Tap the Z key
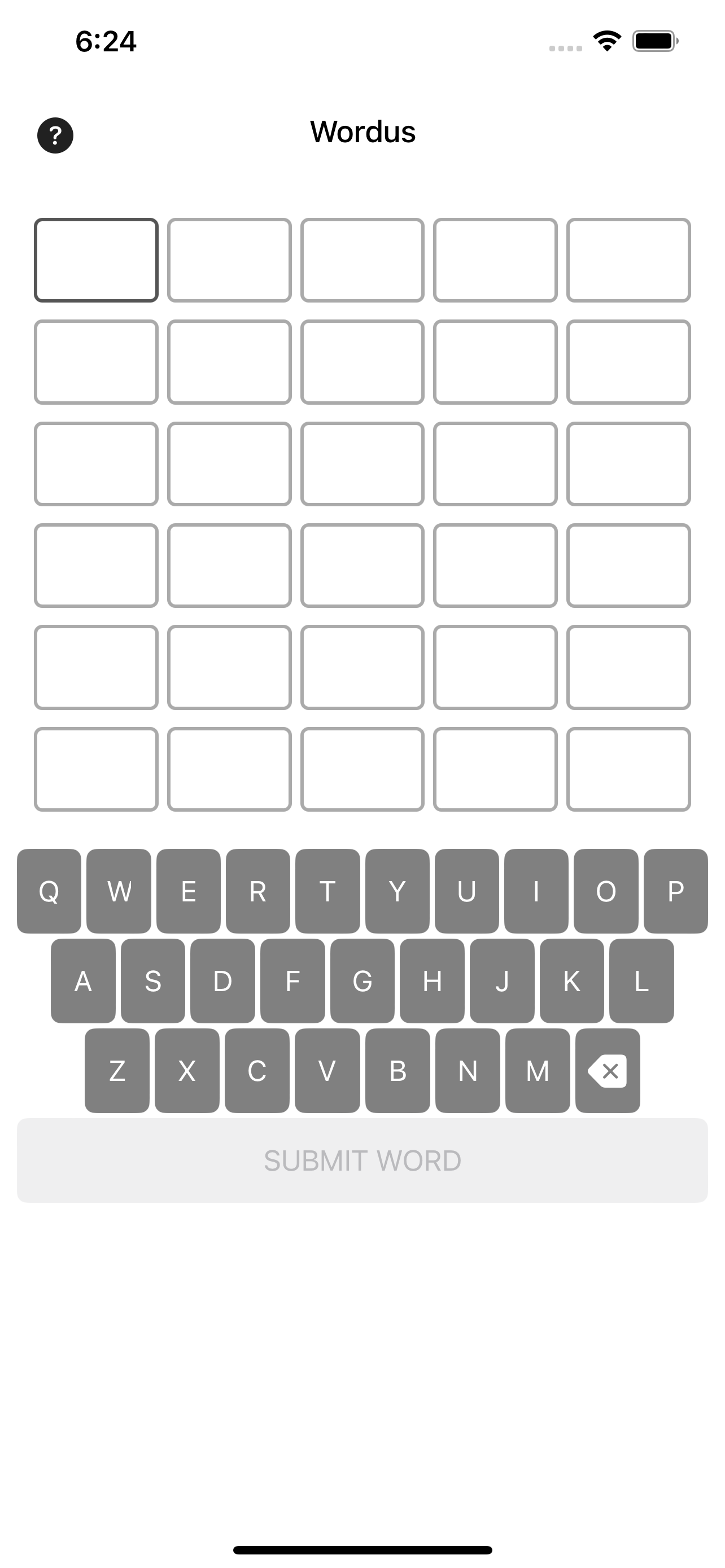This screenshot has height=1568, width=725. 117,1071
